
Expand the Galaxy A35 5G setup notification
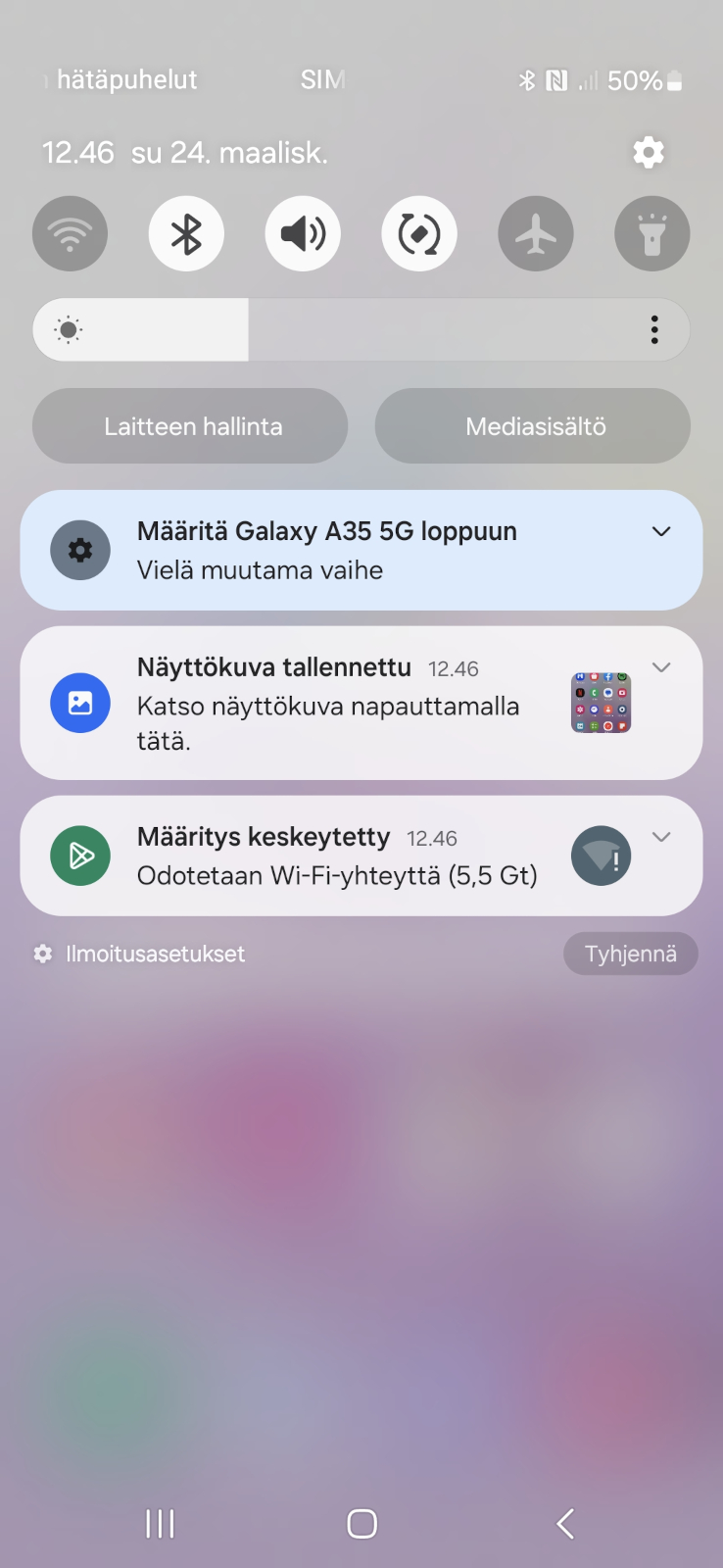661,531
